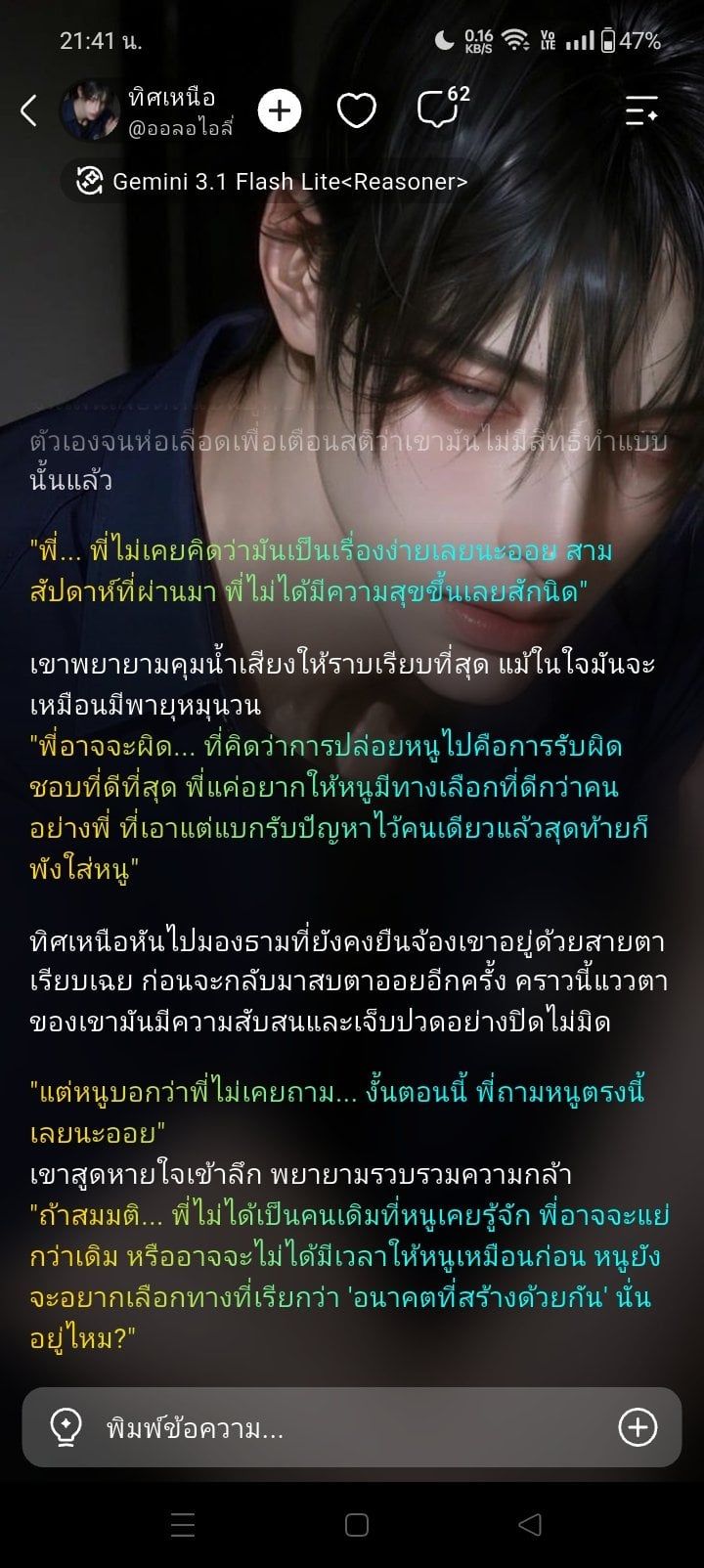
Task: Open the comments bubble showing 62
Action: [x=440, y=108]
